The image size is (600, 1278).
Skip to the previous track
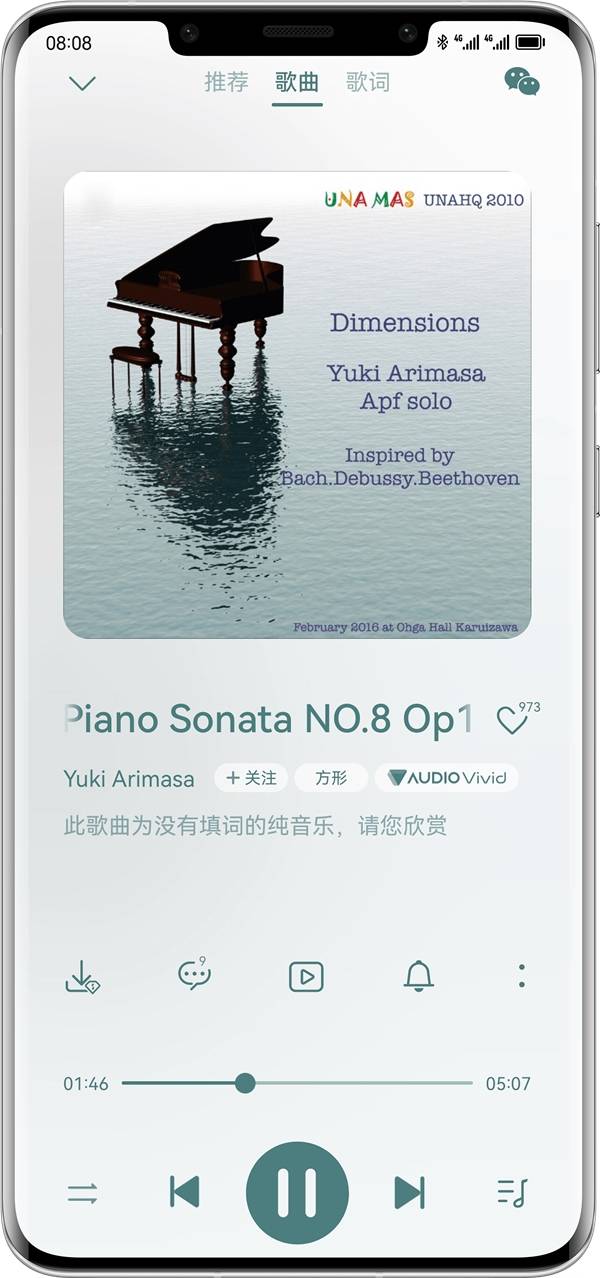coord(185,1192)
